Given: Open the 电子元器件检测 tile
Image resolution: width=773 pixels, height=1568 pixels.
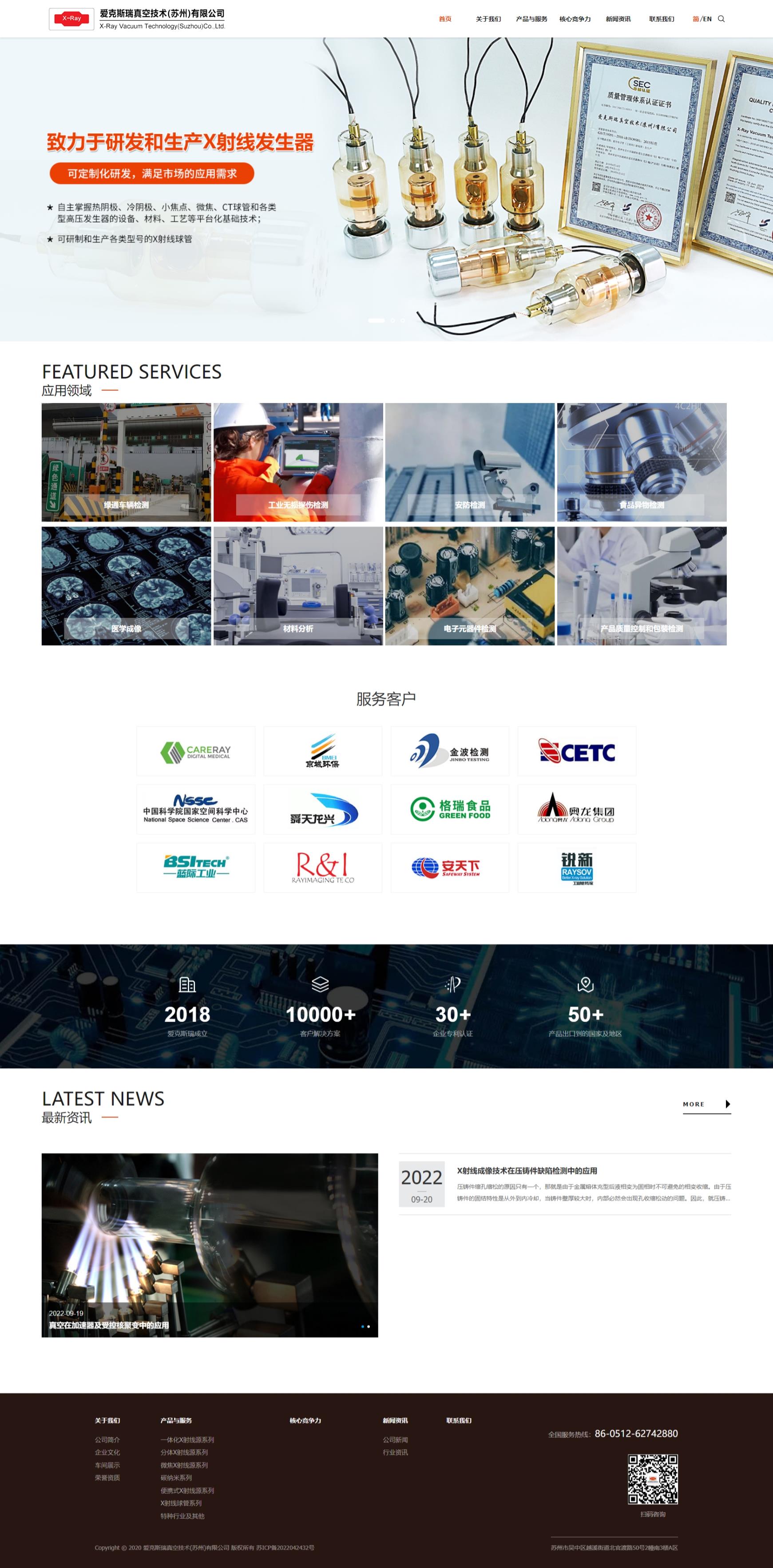Looking at the screenshot, I should (x=470, y=585).
